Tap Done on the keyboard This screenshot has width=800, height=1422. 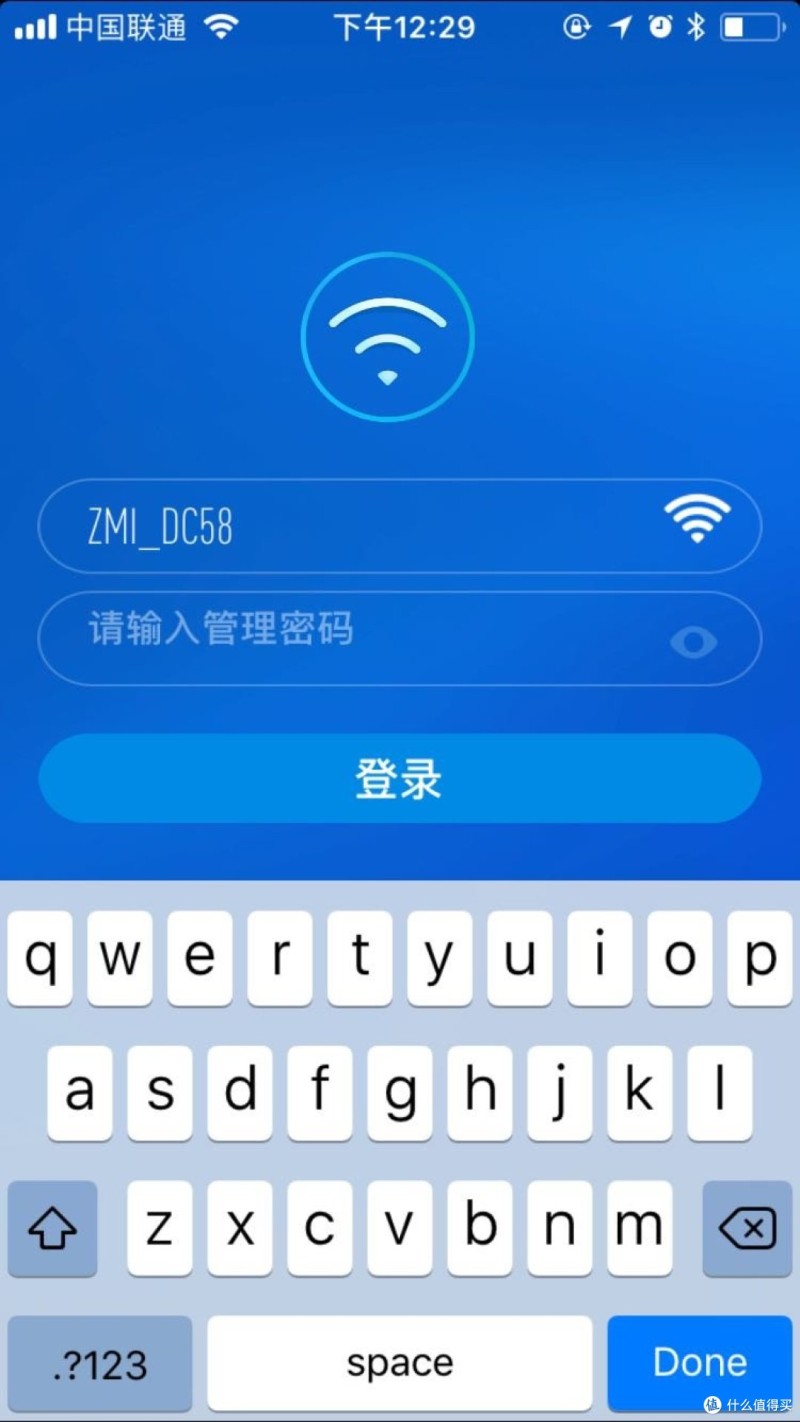(x=700, y=1363)
